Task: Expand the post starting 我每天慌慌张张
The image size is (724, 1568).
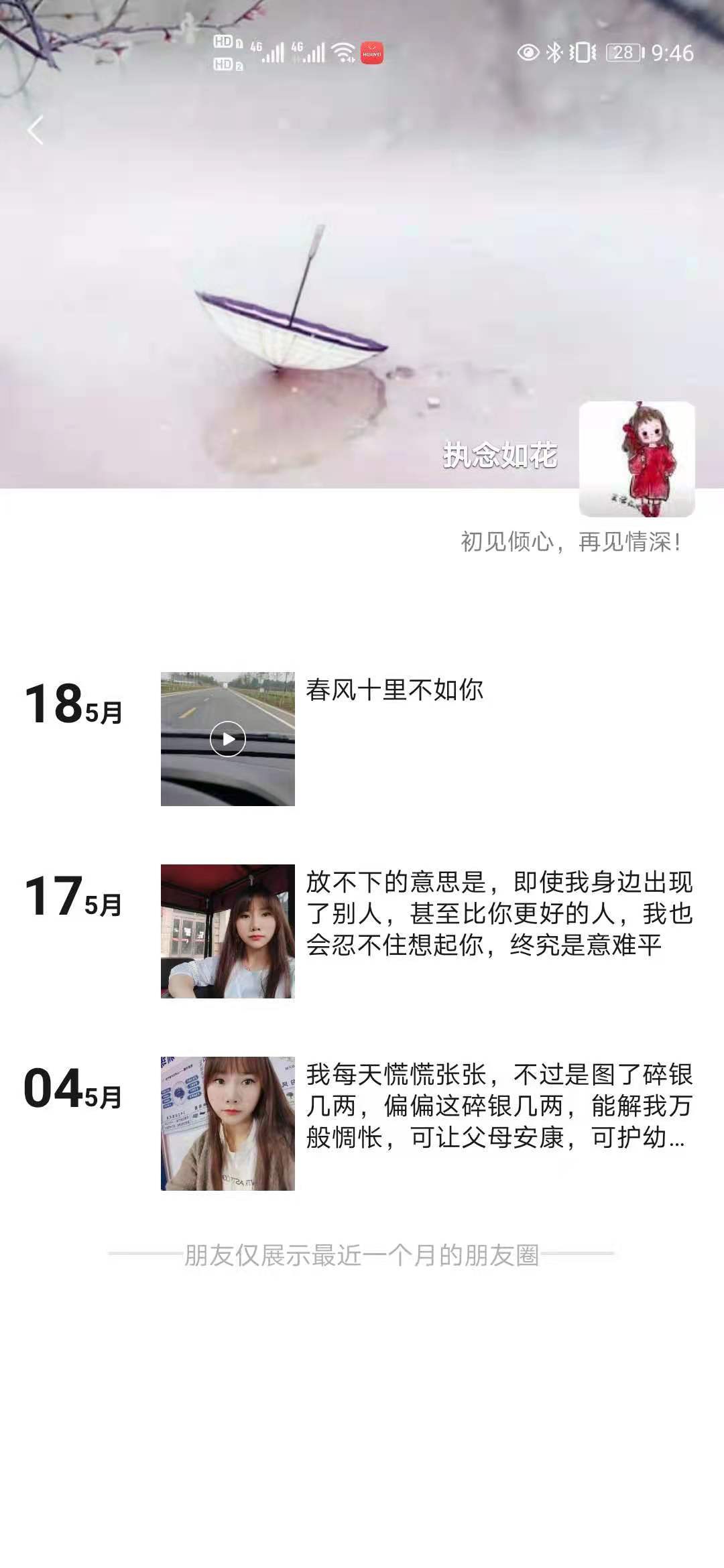Action: [x=499, y=1106]
